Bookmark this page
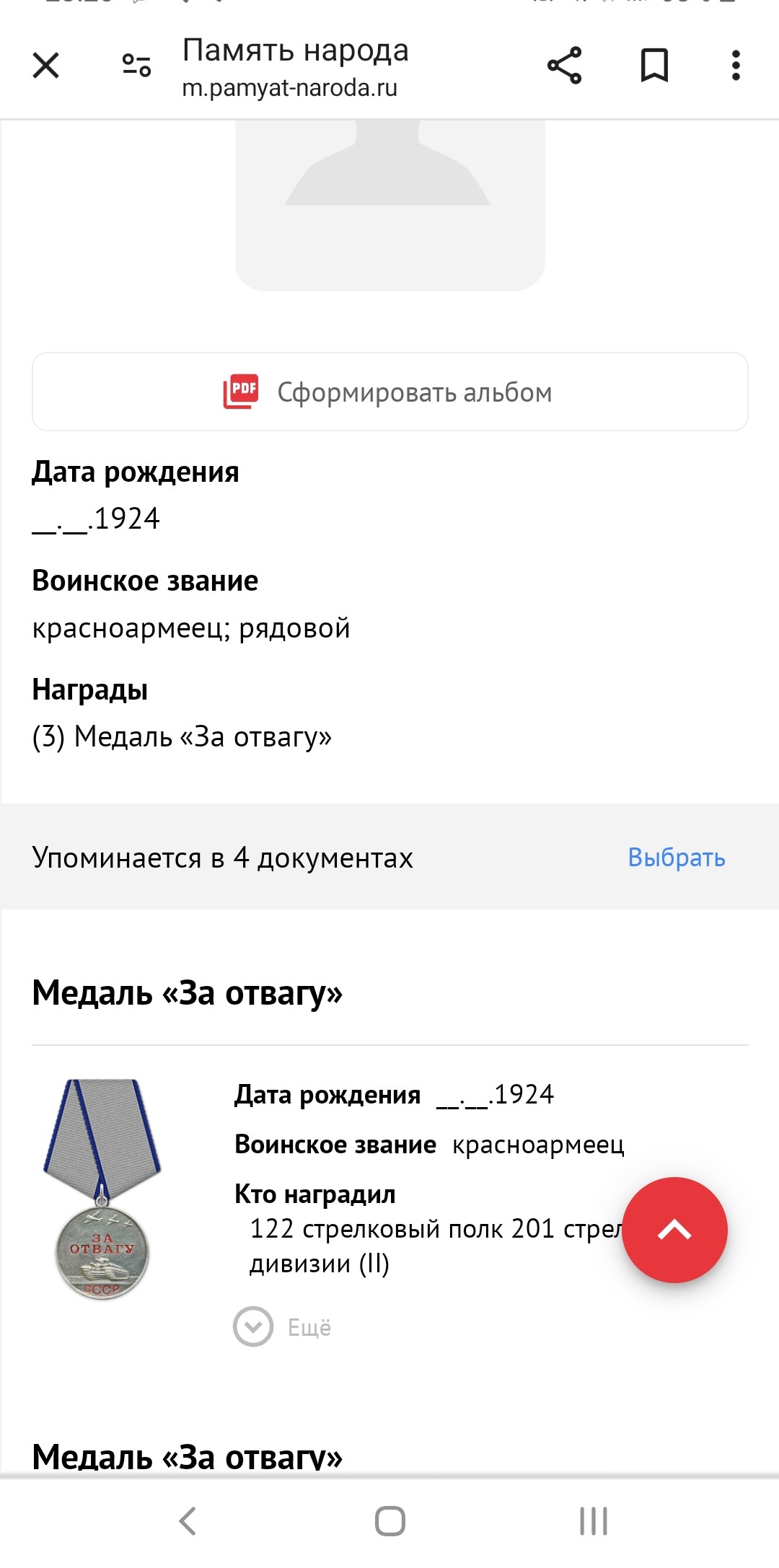The width and height of the screenshot is (779, 1568). pyautogui.click(x=654, y=66)
